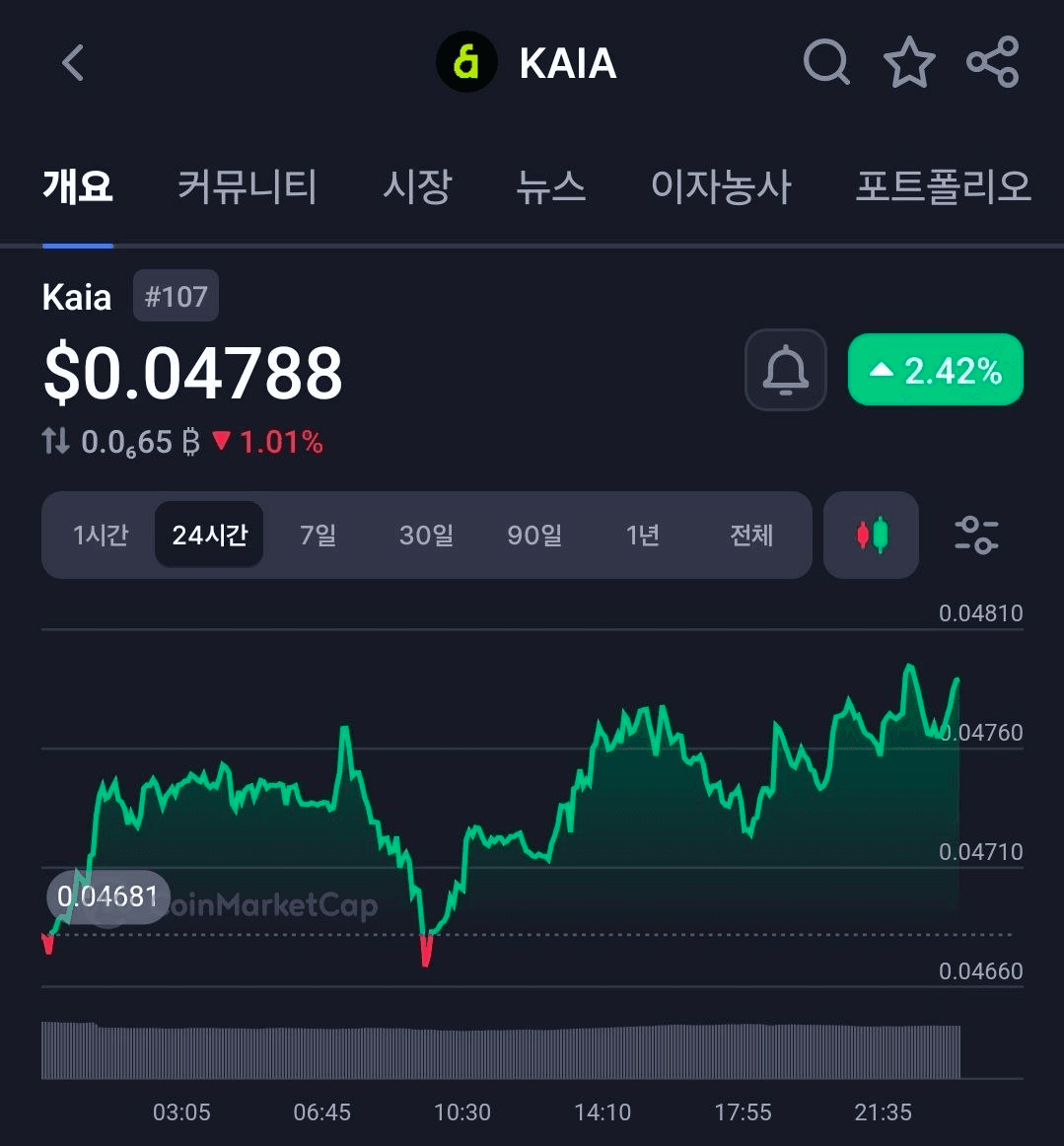Viewport: 1064px width, 1146px height.
Task: View the 전체 chart range
Action: pos(751,536)
